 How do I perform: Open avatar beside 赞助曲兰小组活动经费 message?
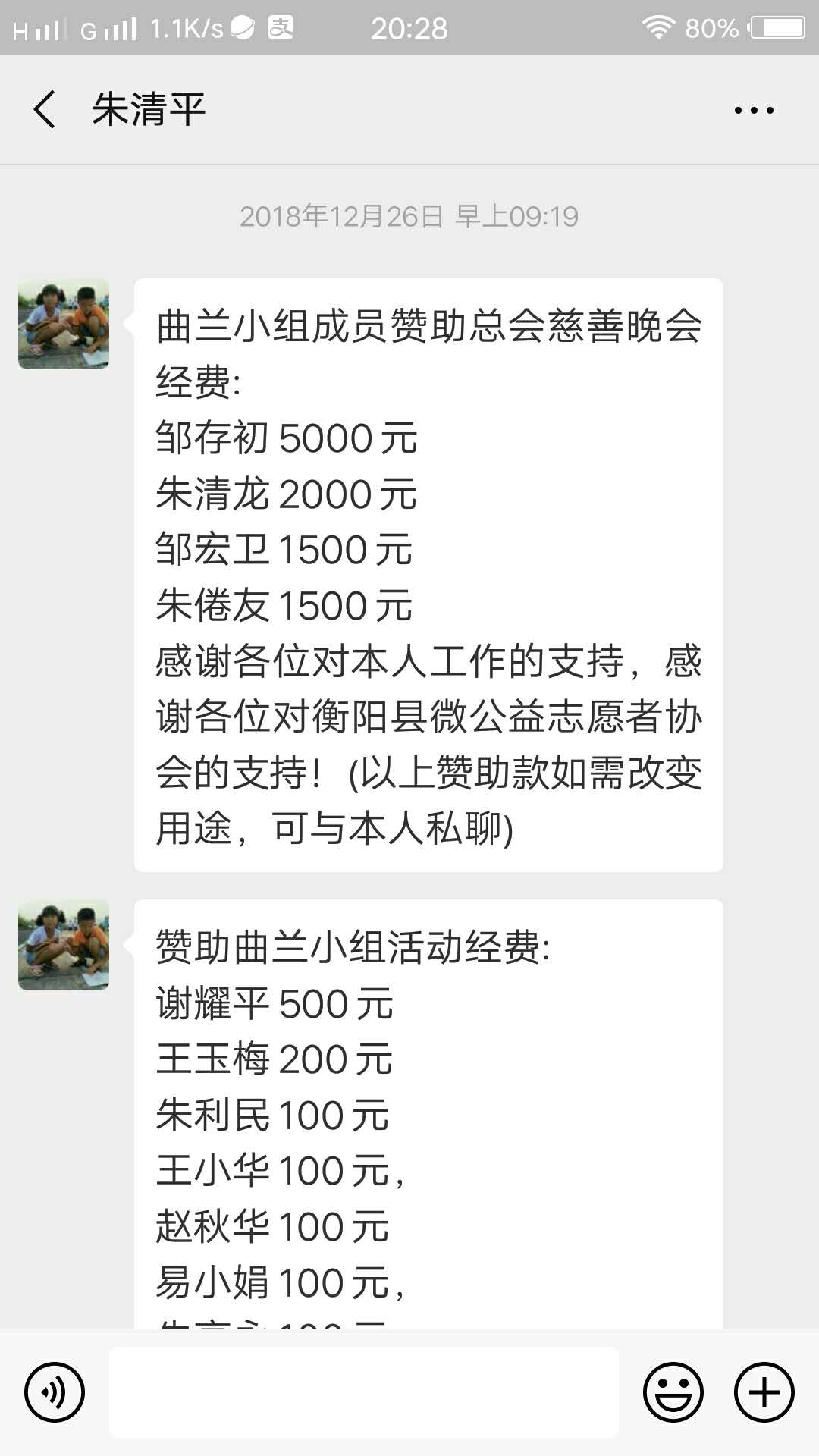(64, 945)
